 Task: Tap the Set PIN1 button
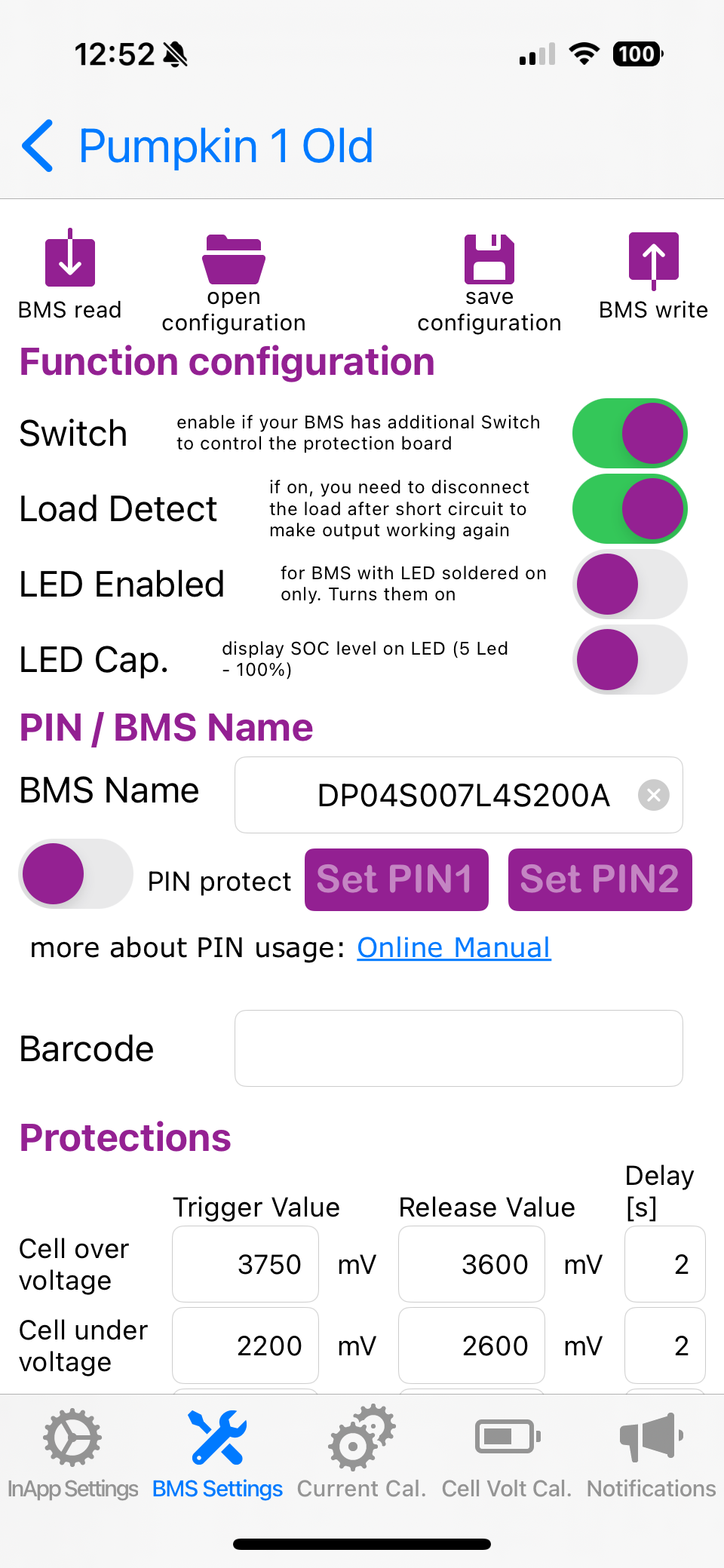click(396, 879)
